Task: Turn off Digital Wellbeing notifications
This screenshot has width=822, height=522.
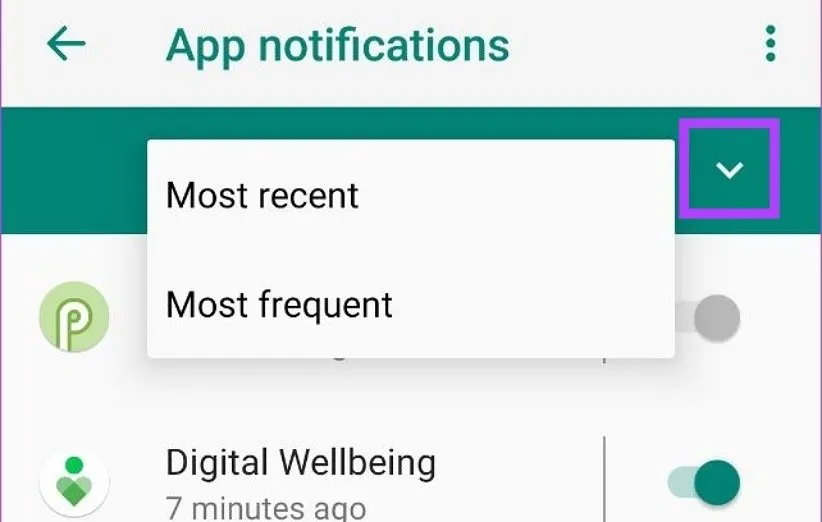Action: pyautogui.click(x=705, y=482)
